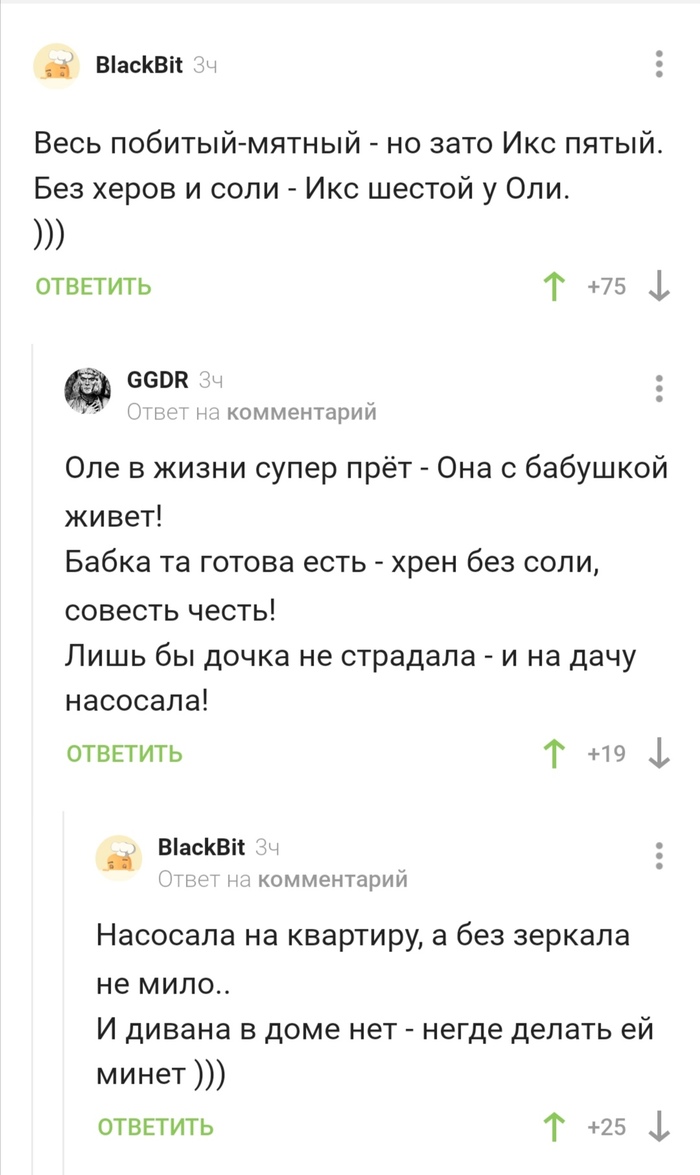The image size is (700, 1175).
Task: Follow the «комментарий» link under GGDR's name
Action: (302, 412)
